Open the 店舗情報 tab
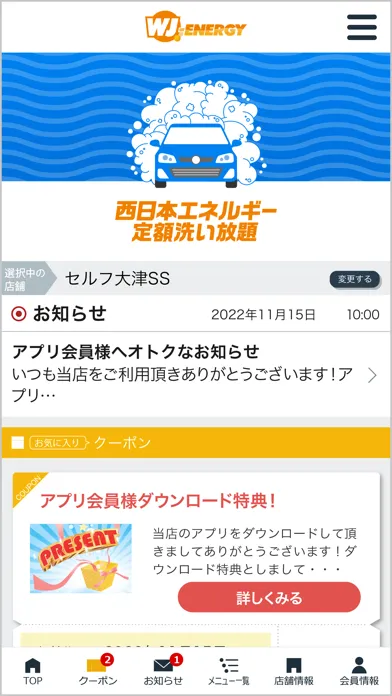Image resolution: width=392 pixels, height=696 pixels. tap(294, 671)
